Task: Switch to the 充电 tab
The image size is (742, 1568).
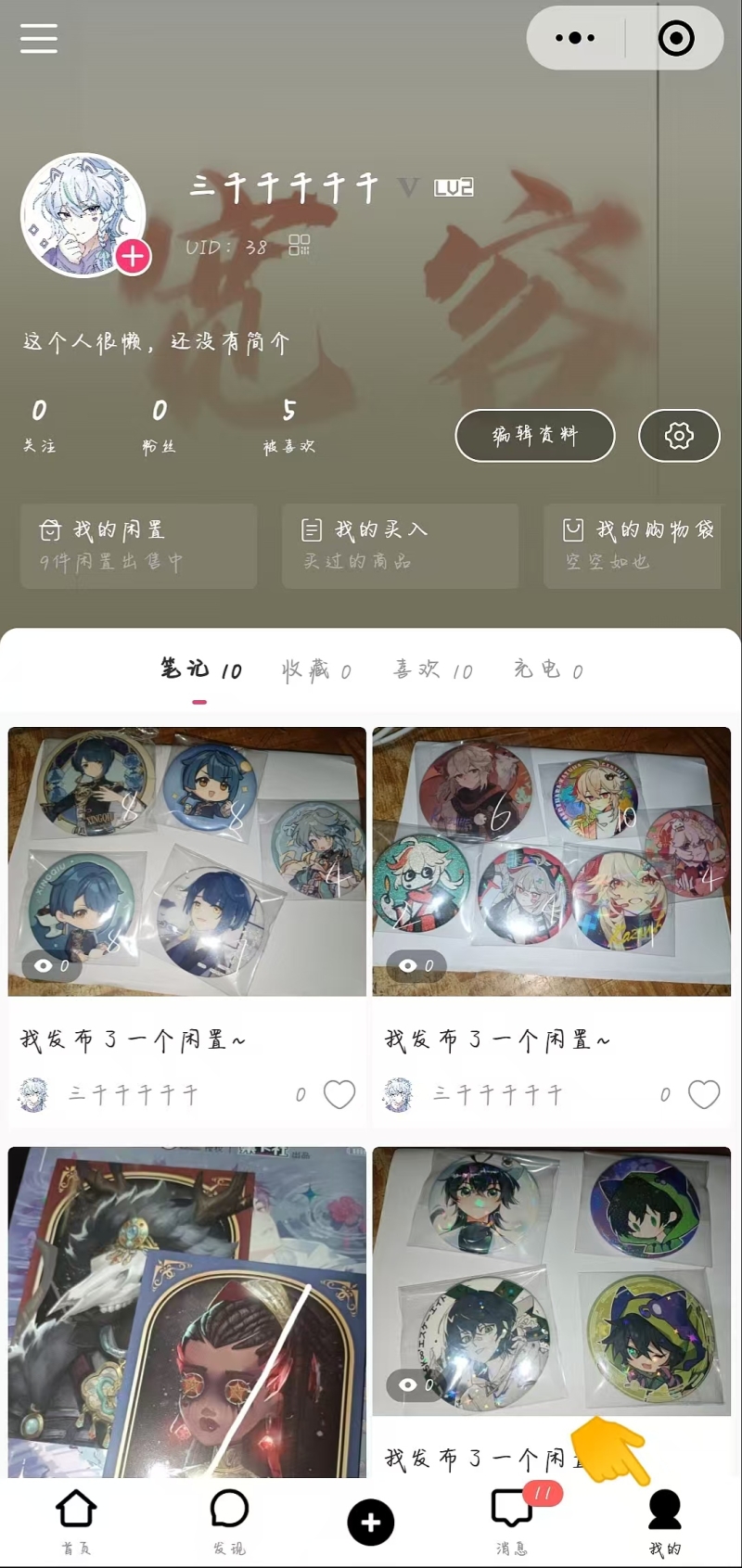Action: pos(547,670)
